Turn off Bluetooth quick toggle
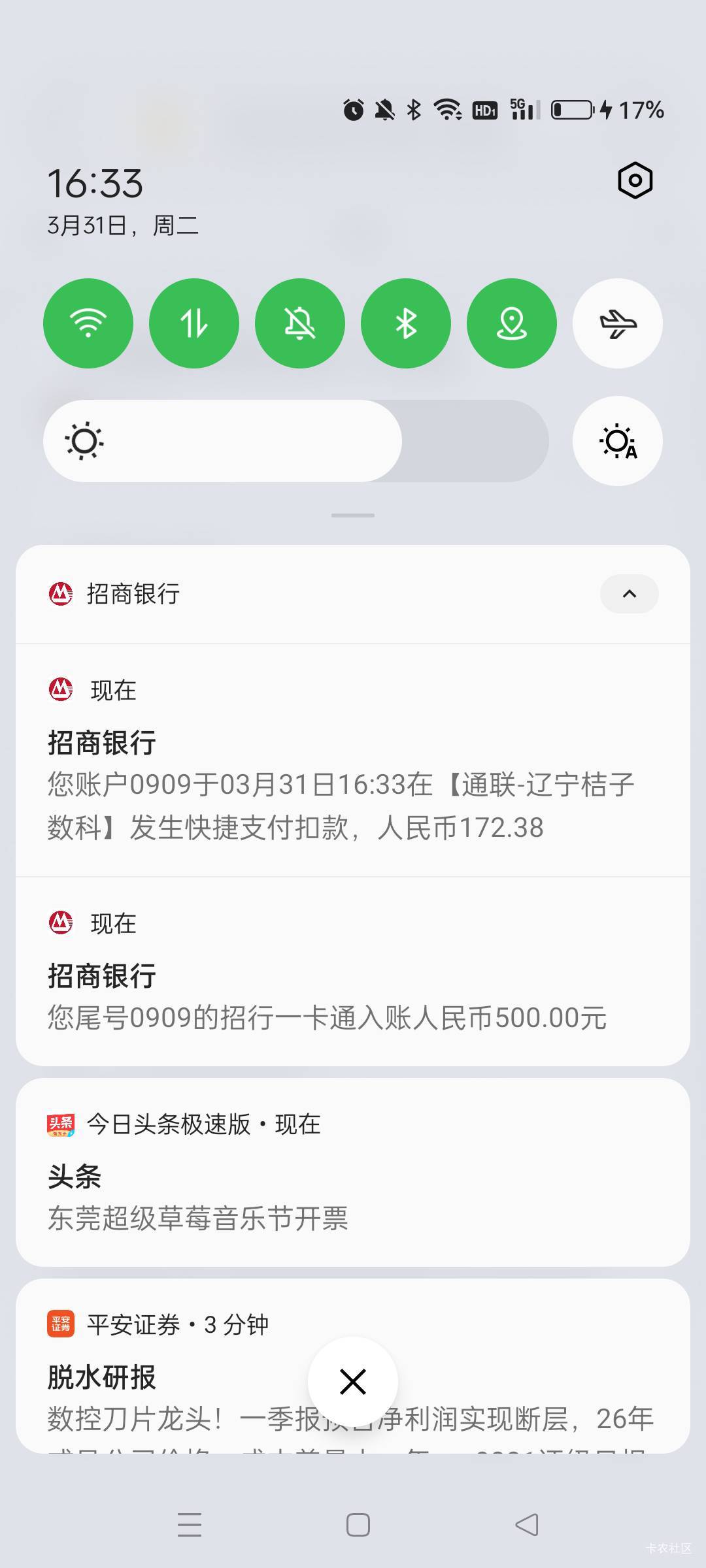 pos(406,323)
